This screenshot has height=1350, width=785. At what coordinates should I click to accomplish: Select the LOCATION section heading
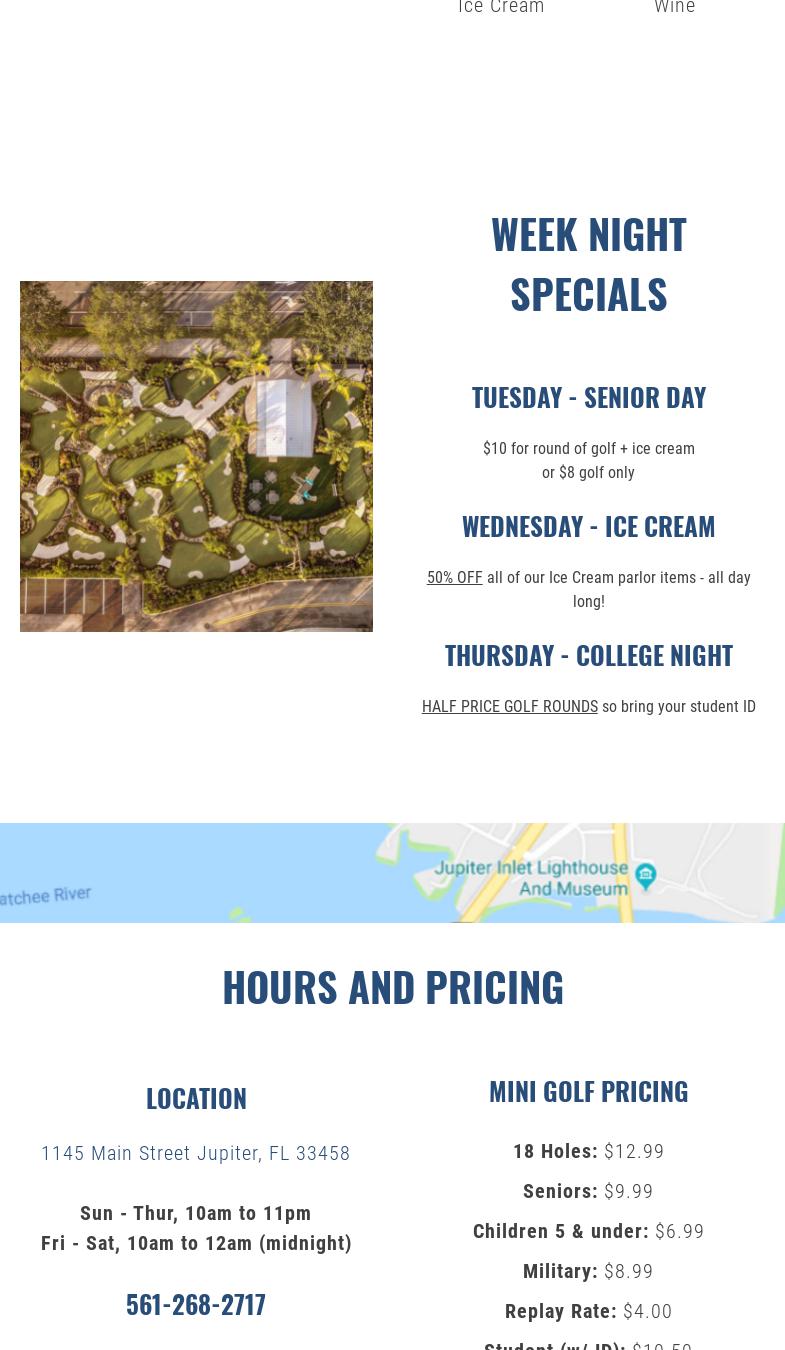(196, 1097)
